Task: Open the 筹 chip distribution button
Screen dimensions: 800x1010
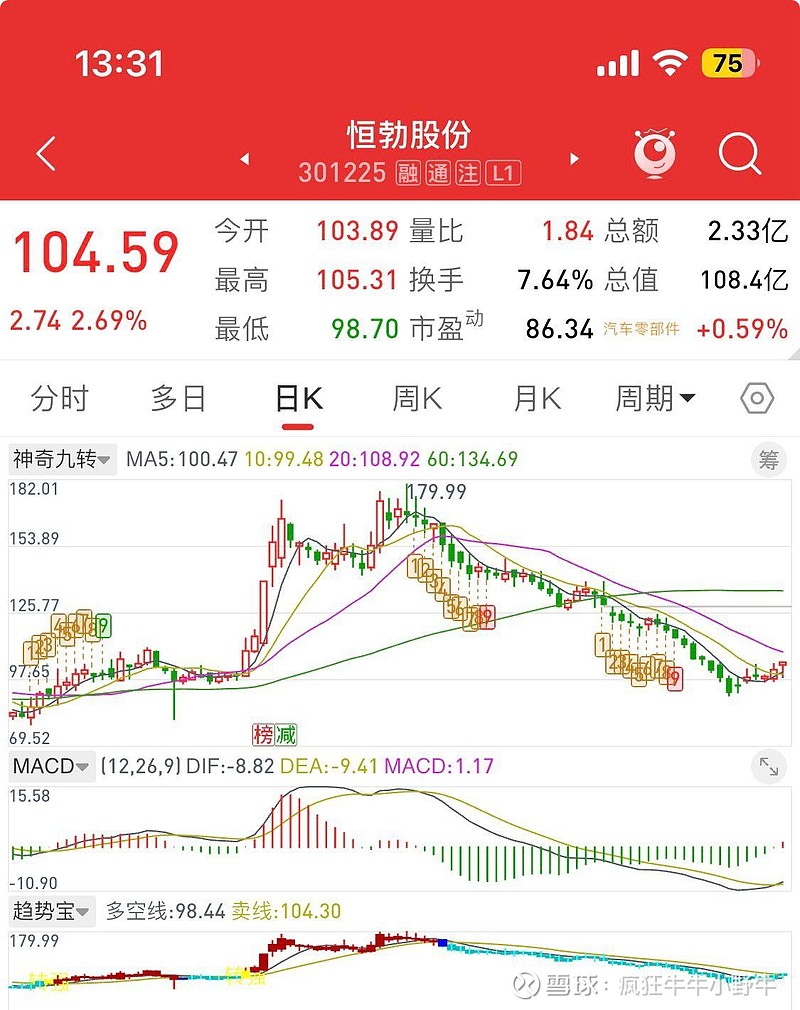Action: (768, 460)
